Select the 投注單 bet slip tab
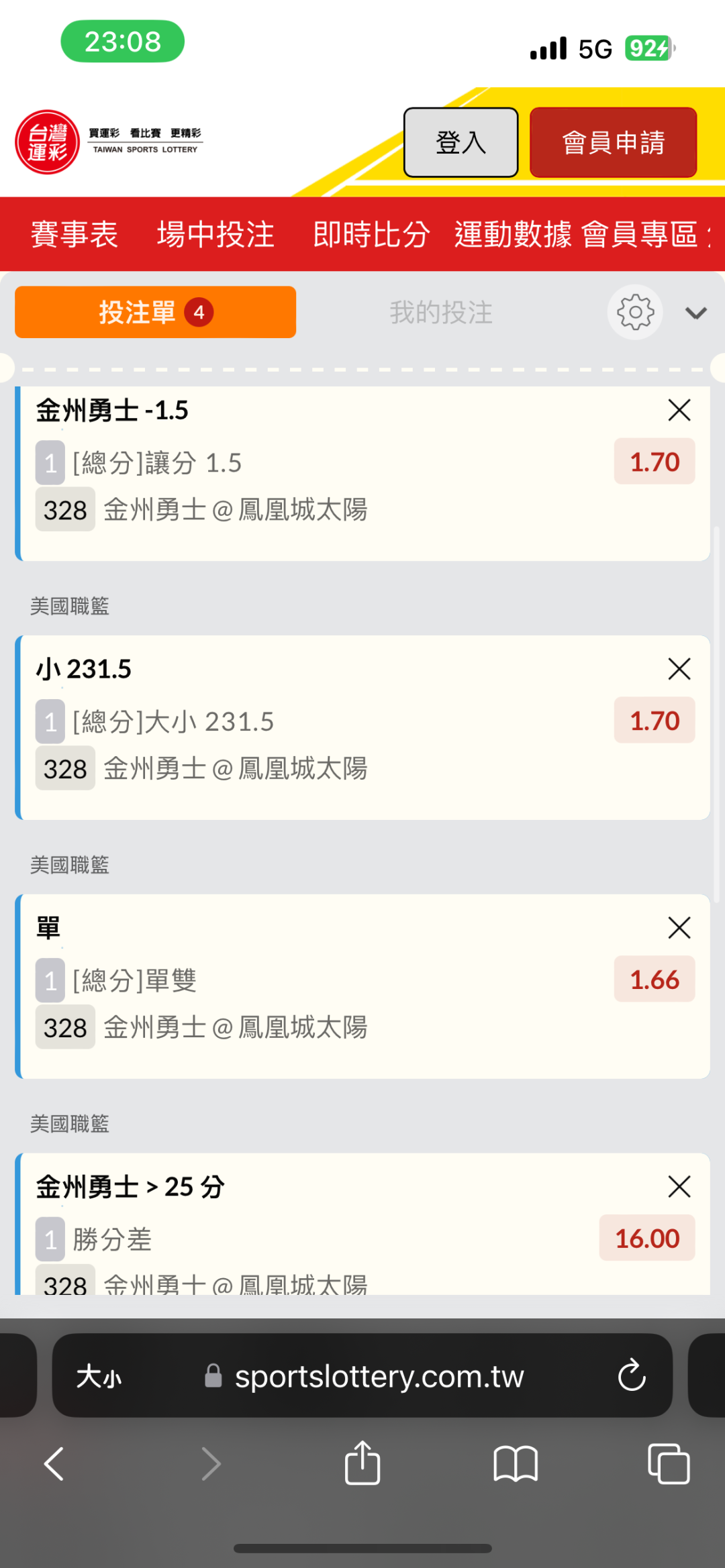Screen dimensions: 725x1568 (155, 312)
